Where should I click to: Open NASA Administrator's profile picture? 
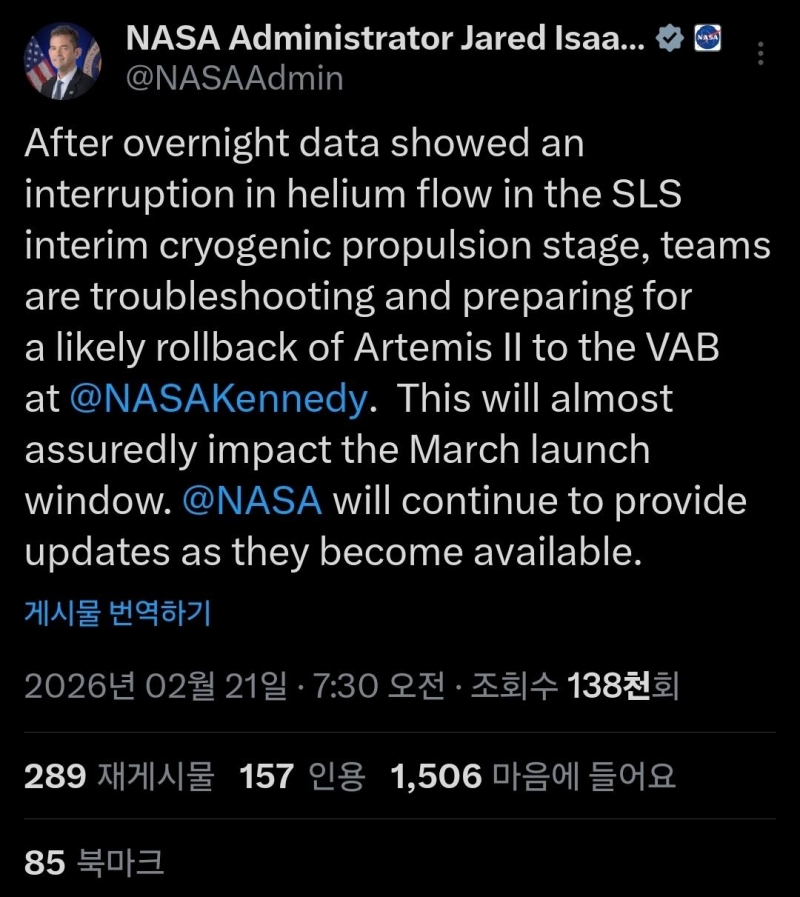(x=62, y=61)
